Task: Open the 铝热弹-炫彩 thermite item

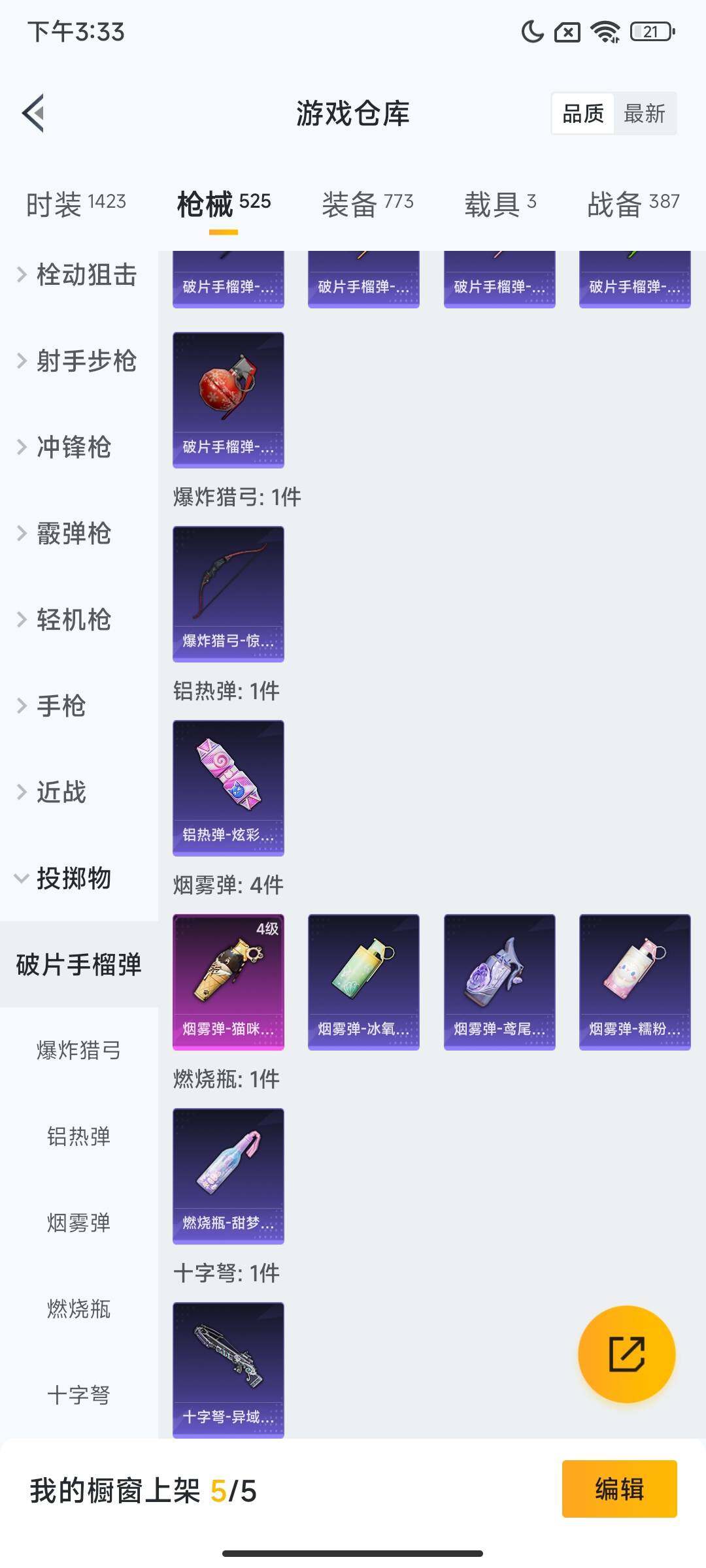Action: (228, 787)
